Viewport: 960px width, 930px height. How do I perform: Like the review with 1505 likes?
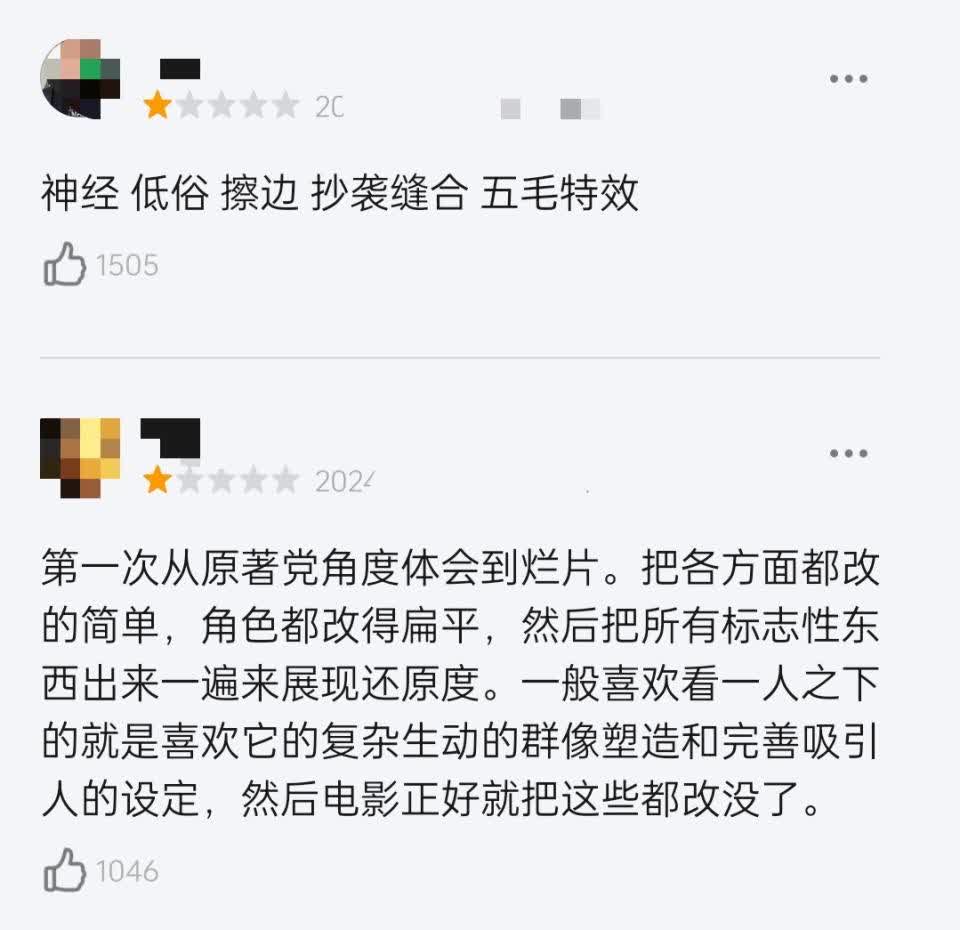[x=66, y=265]
